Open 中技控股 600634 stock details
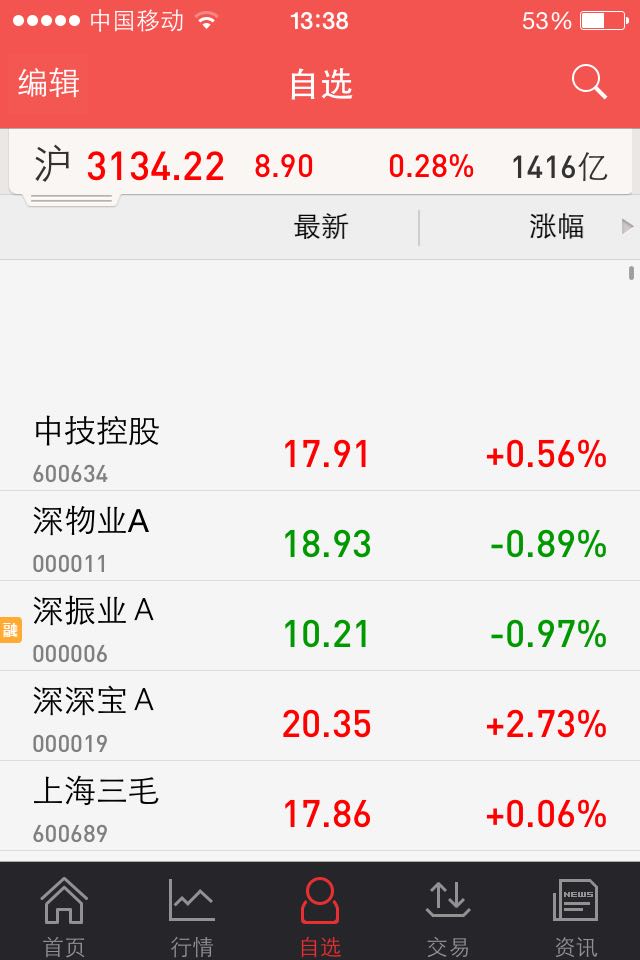The image size is (640, 960). (x=320, y=445)
